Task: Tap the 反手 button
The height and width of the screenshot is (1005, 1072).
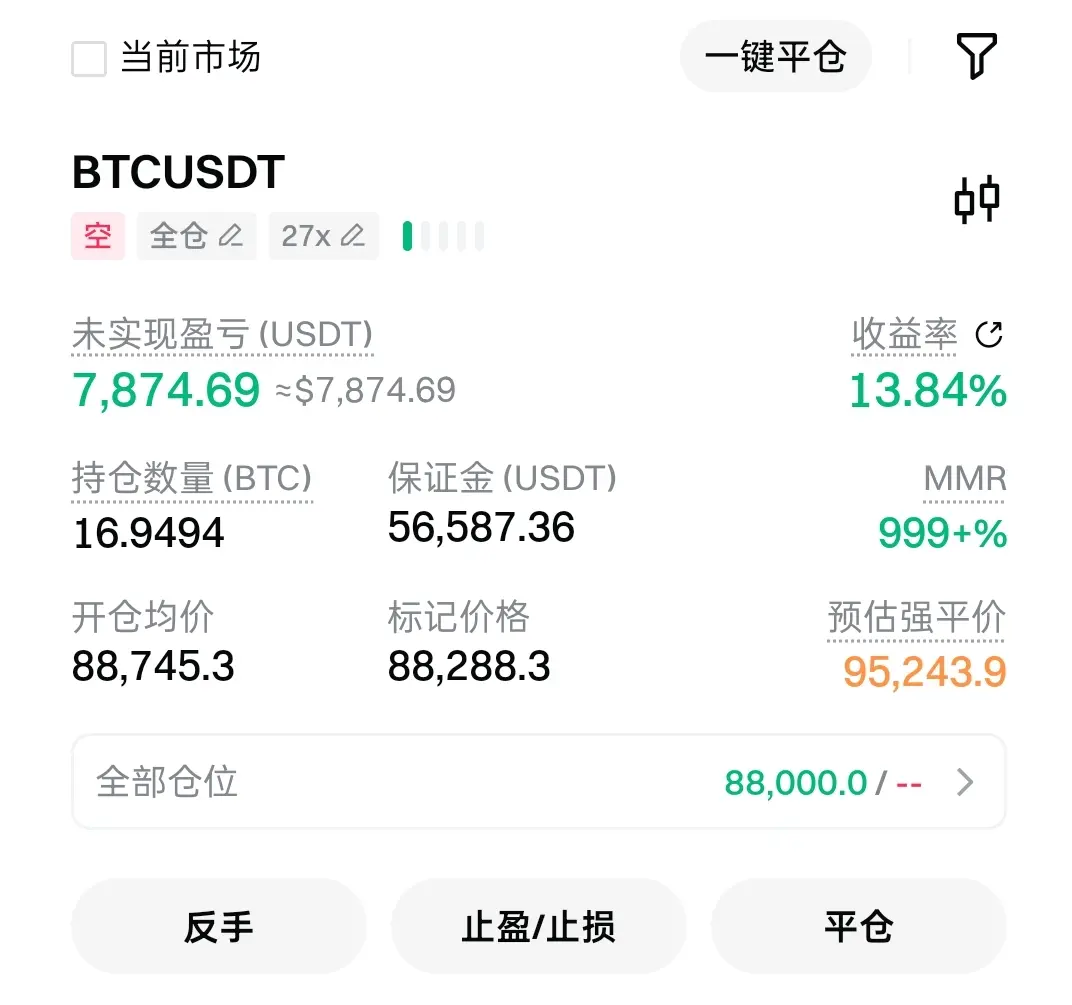Action: 219,927
